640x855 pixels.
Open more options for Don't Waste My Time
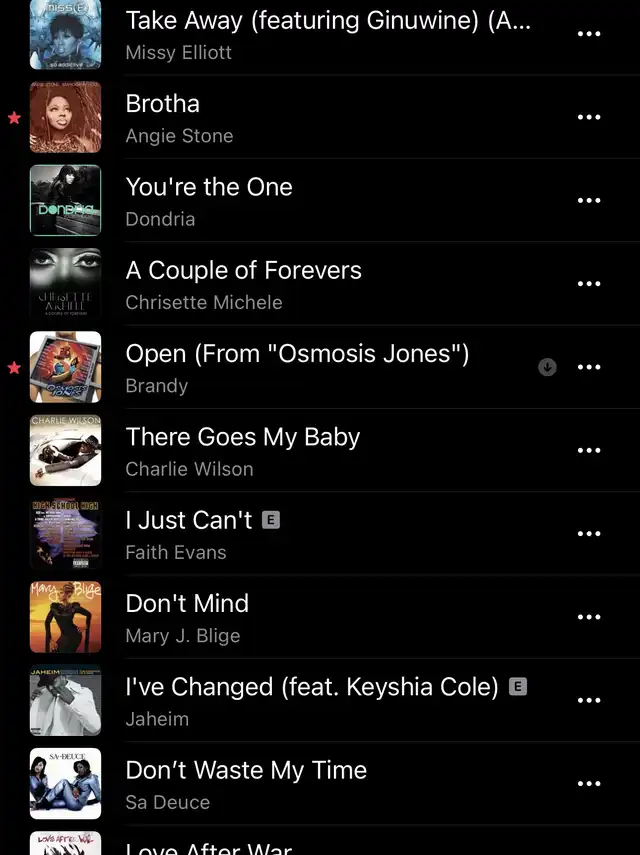click(x=590, y=784)
